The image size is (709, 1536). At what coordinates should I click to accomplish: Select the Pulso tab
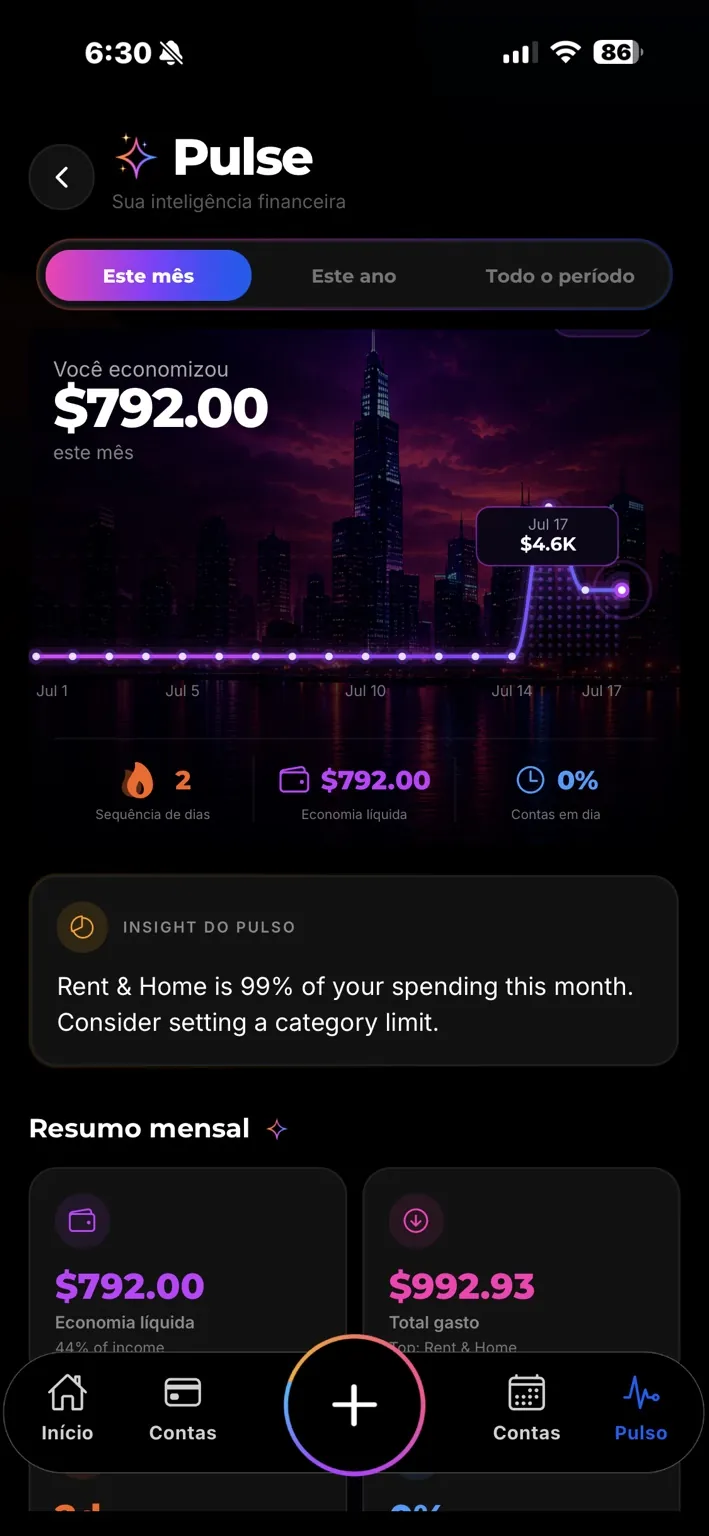click(x=641, y=1408)
